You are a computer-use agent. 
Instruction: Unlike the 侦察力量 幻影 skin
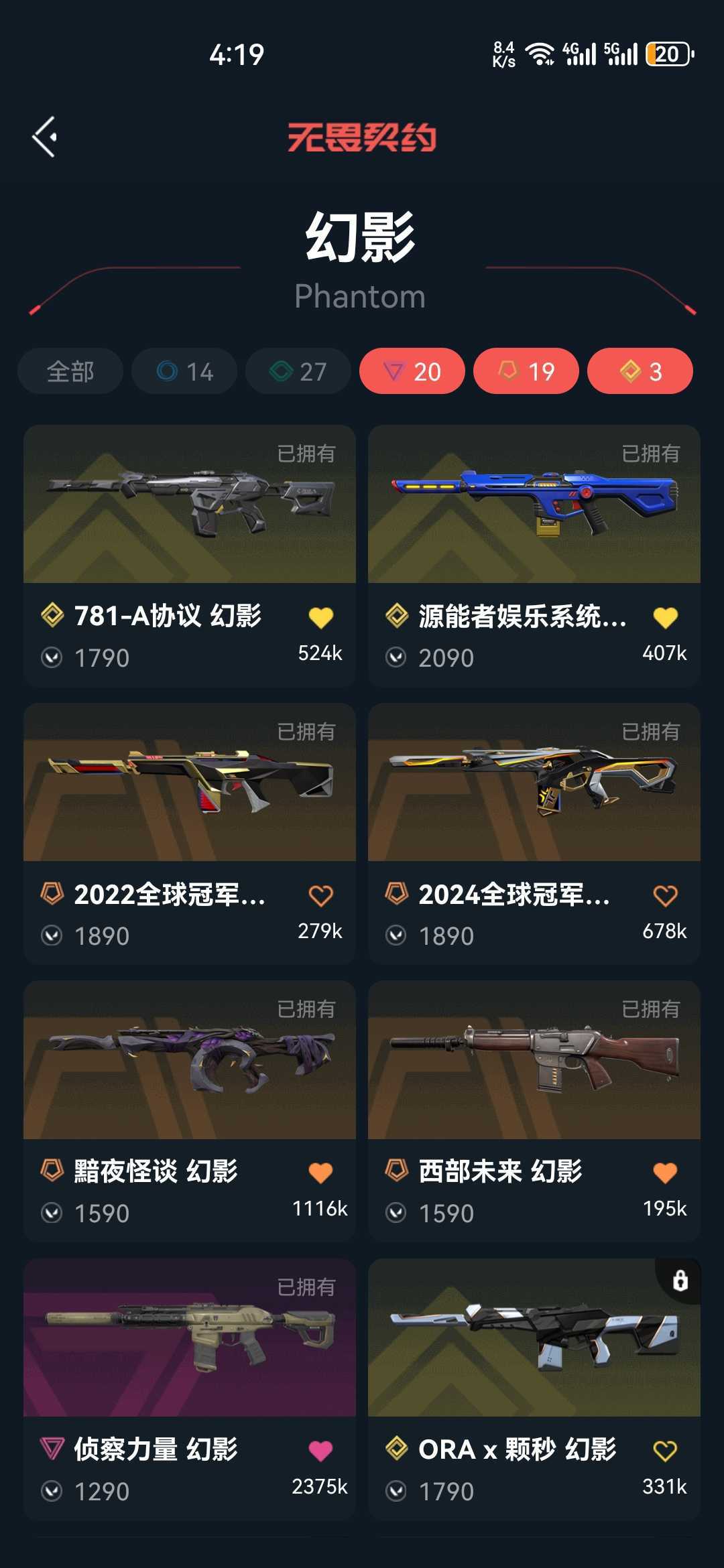pyautogui.click(x=321, y=1451)
